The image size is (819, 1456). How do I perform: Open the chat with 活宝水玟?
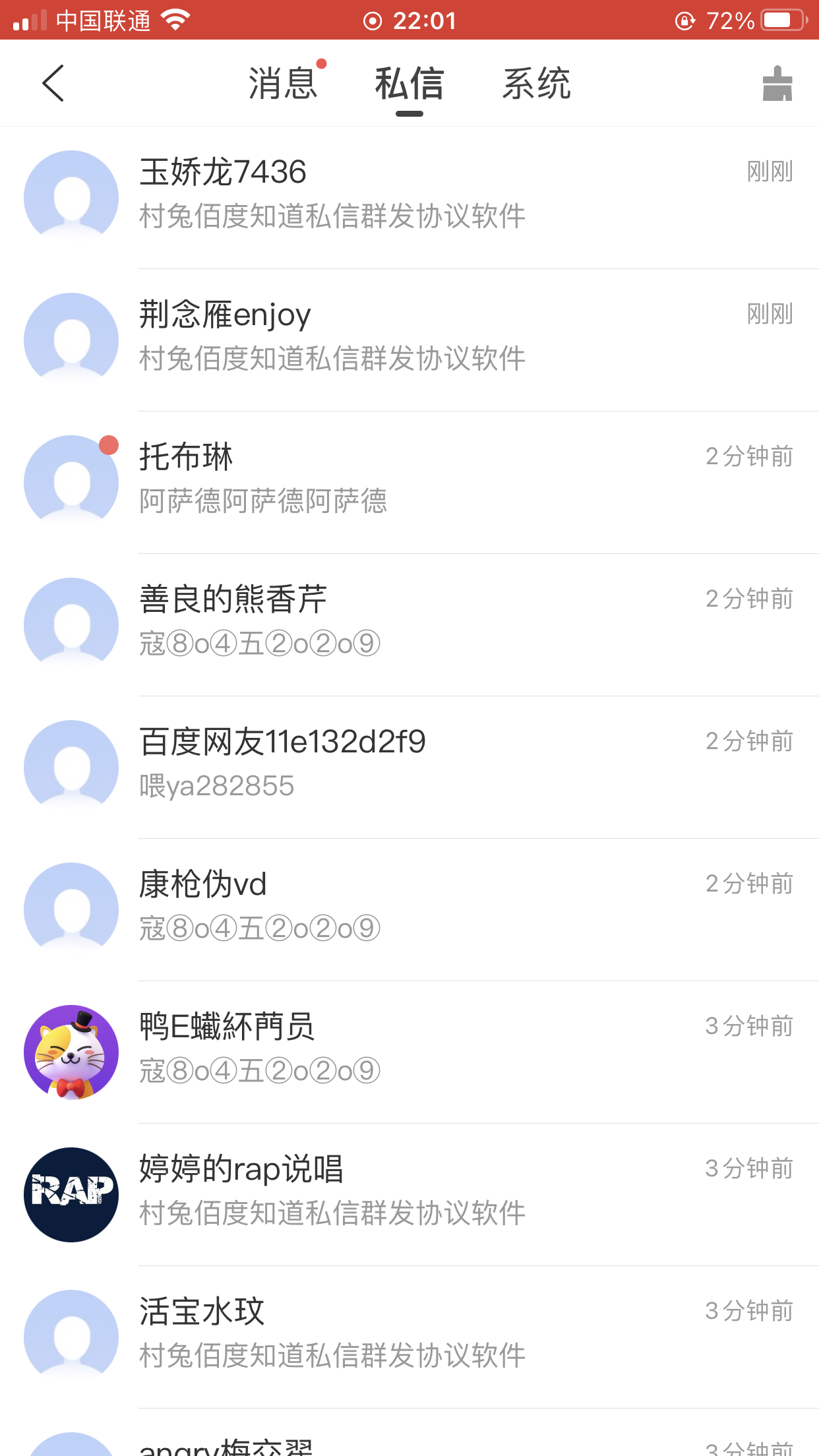click(409, 1332)
